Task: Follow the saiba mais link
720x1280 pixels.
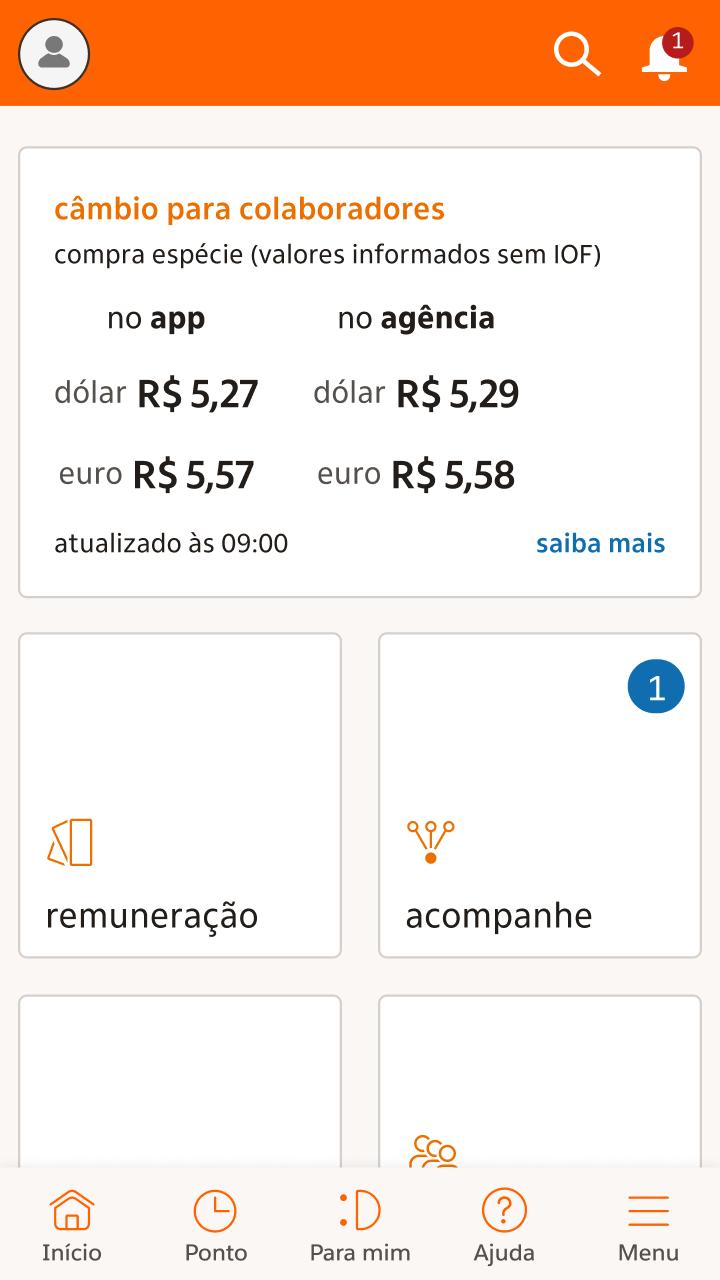Action: click(600, 543)
